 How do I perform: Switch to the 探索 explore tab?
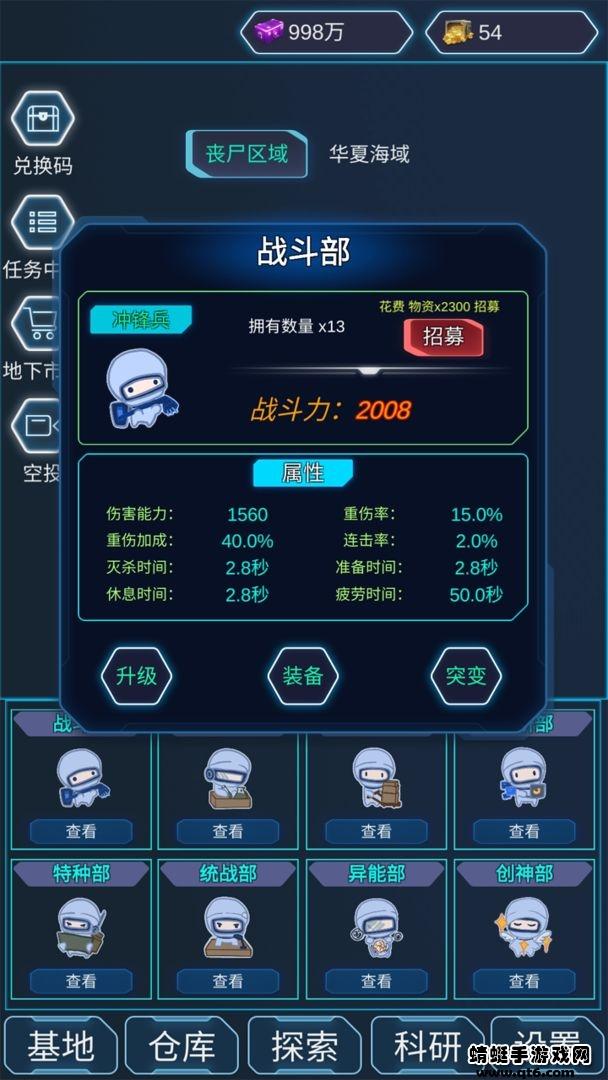[x=304, y=1046]
